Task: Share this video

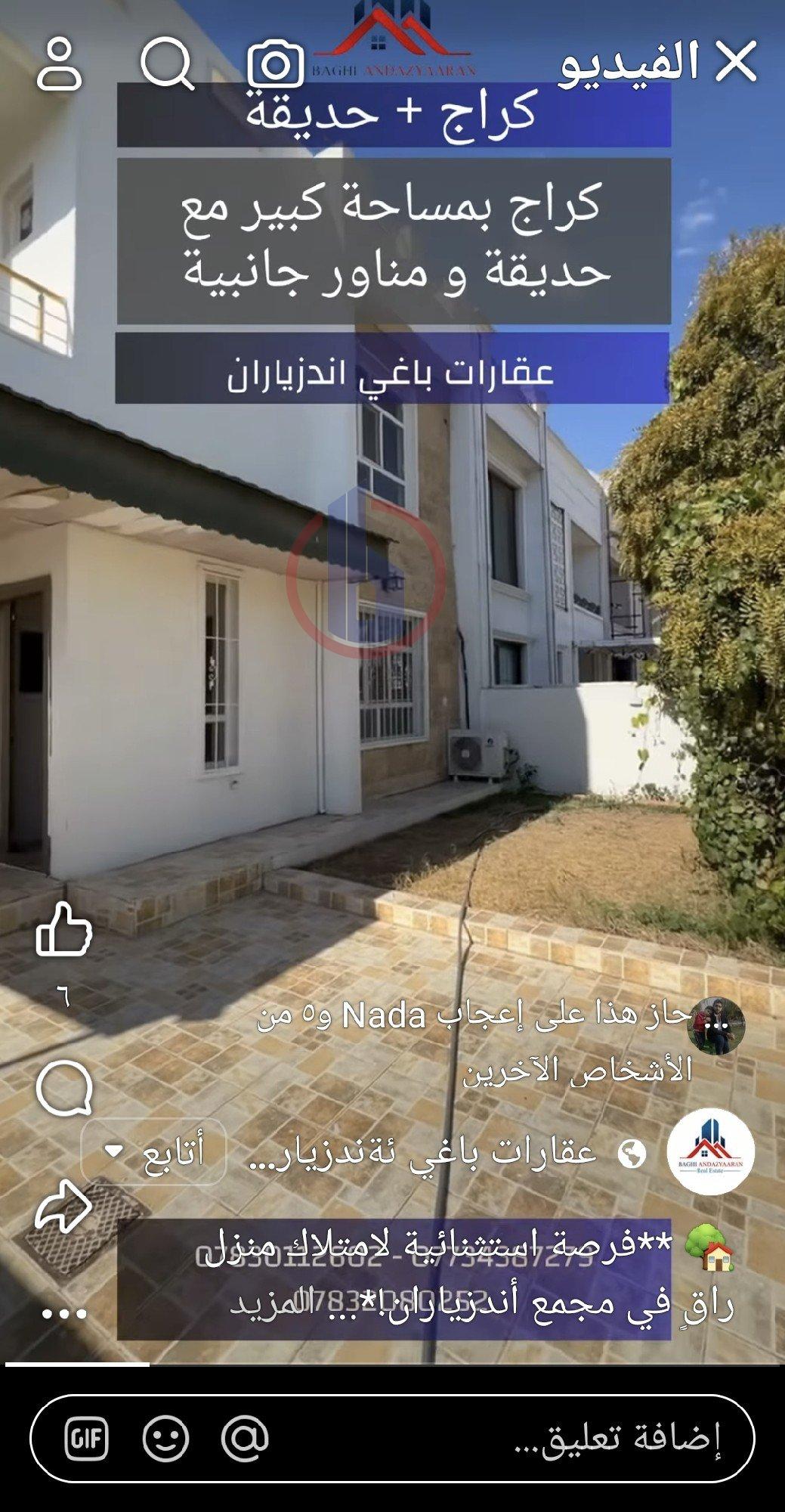Action: 63,1206
